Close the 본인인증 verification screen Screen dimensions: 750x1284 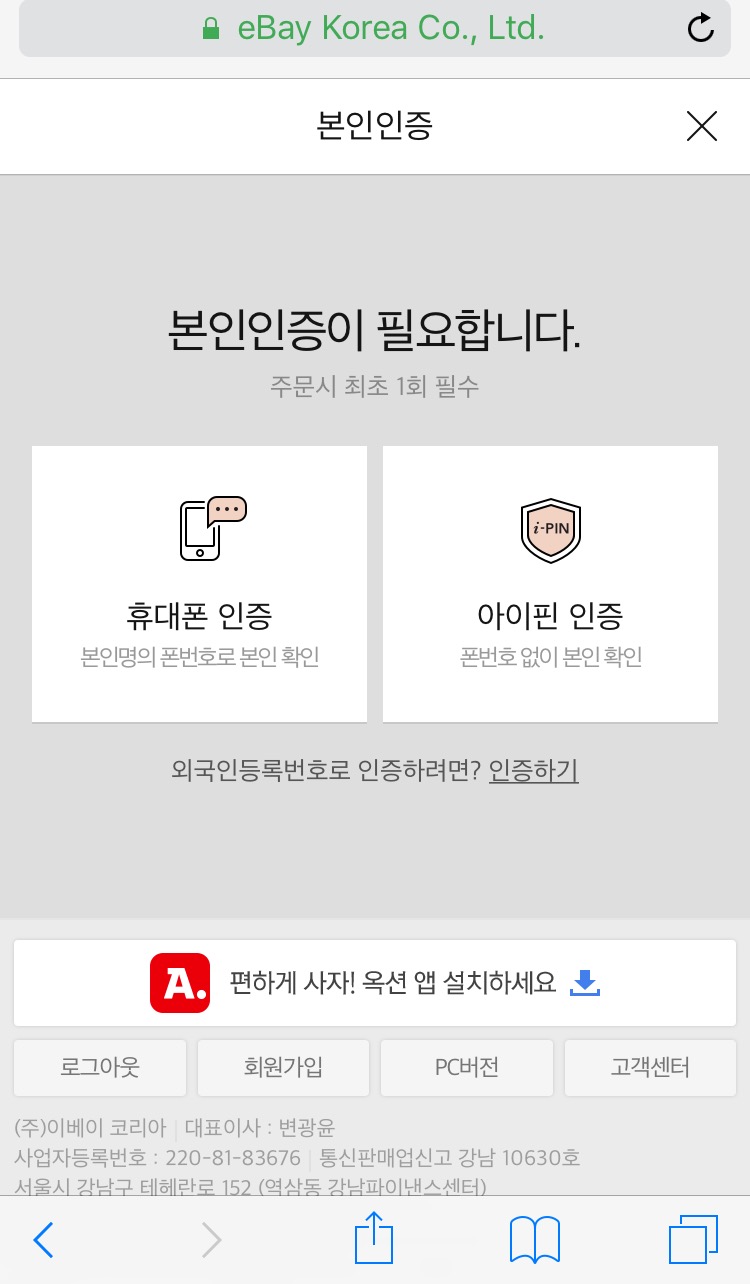point(701,126)
